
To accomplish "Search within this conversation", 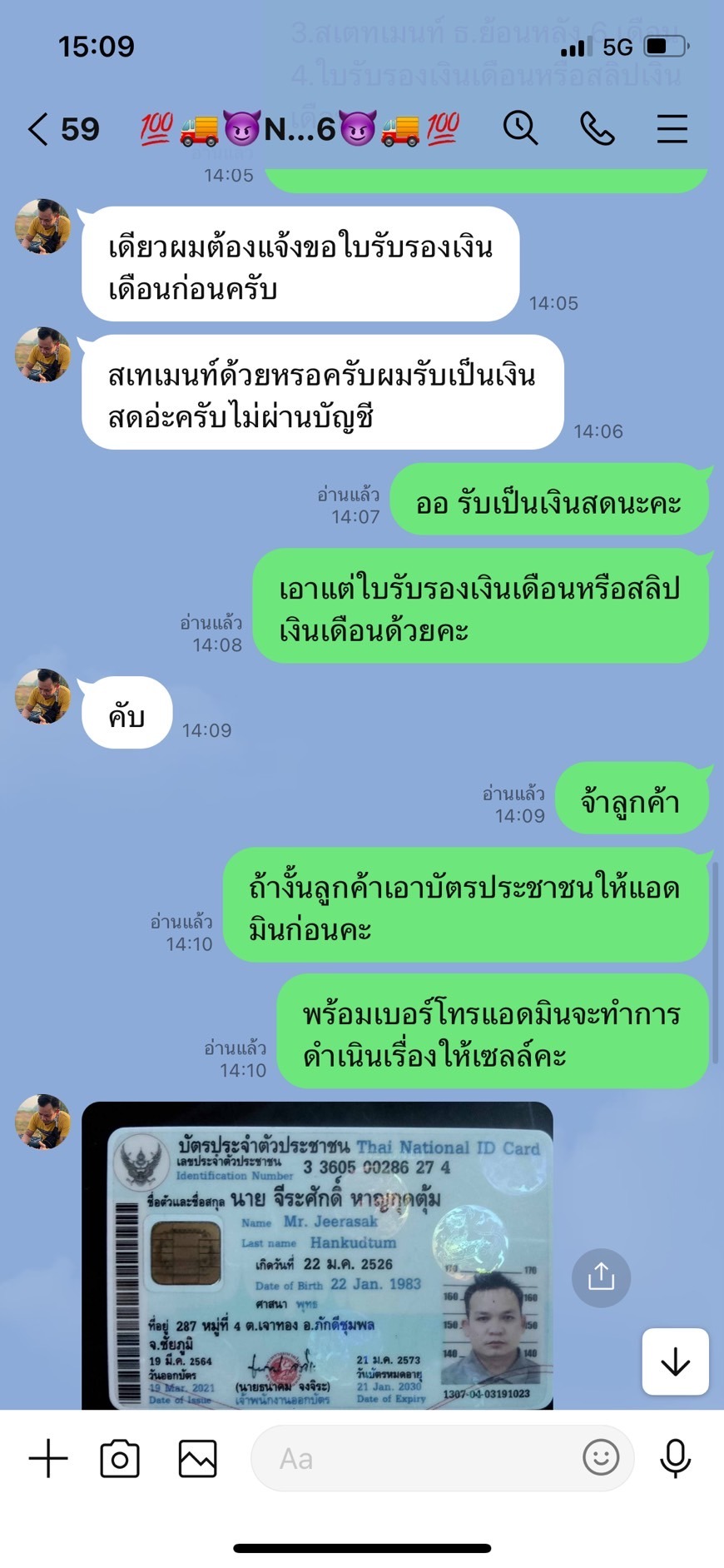I will pyautogui.click(x=520, y=128).
